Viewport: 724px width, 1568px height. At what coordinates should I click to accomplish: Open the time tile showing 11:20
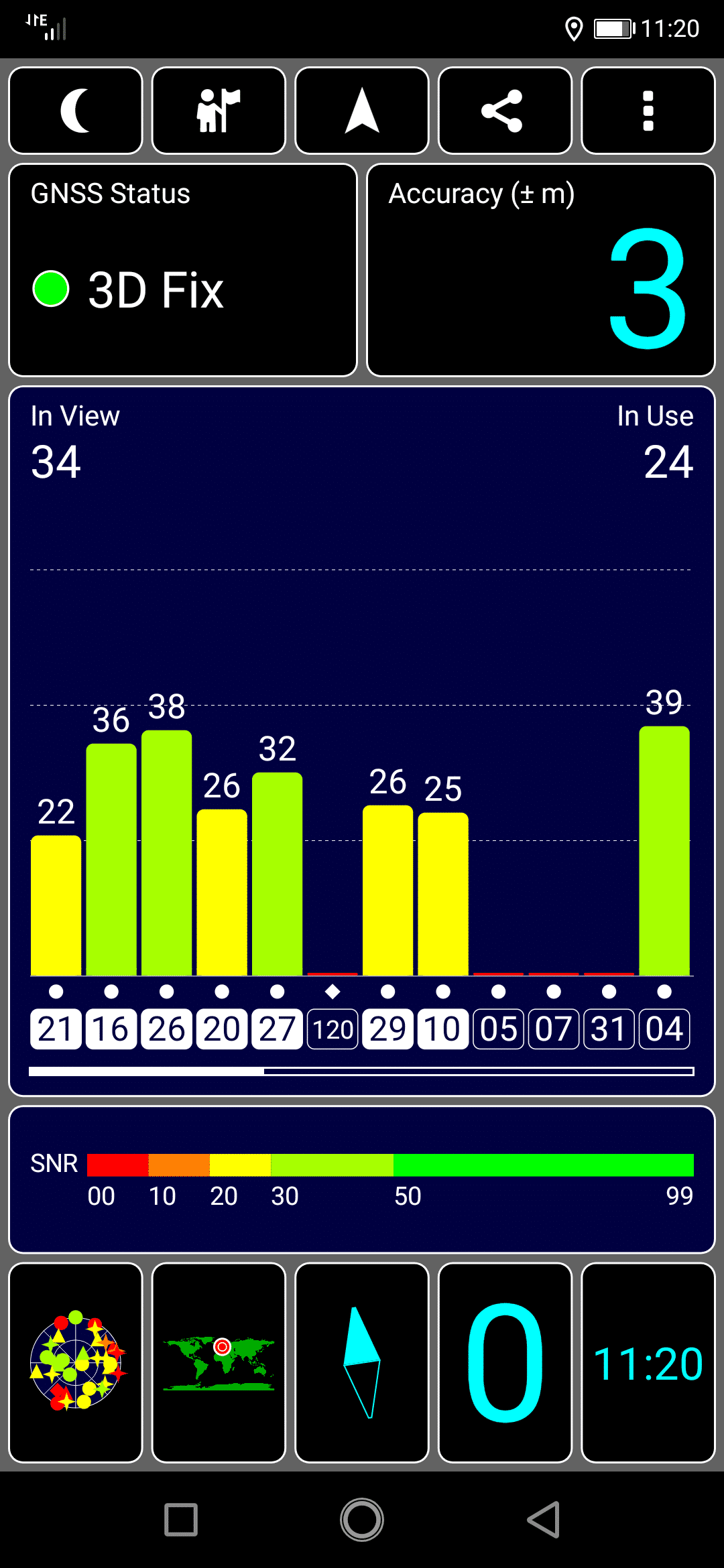[648, 1362]
